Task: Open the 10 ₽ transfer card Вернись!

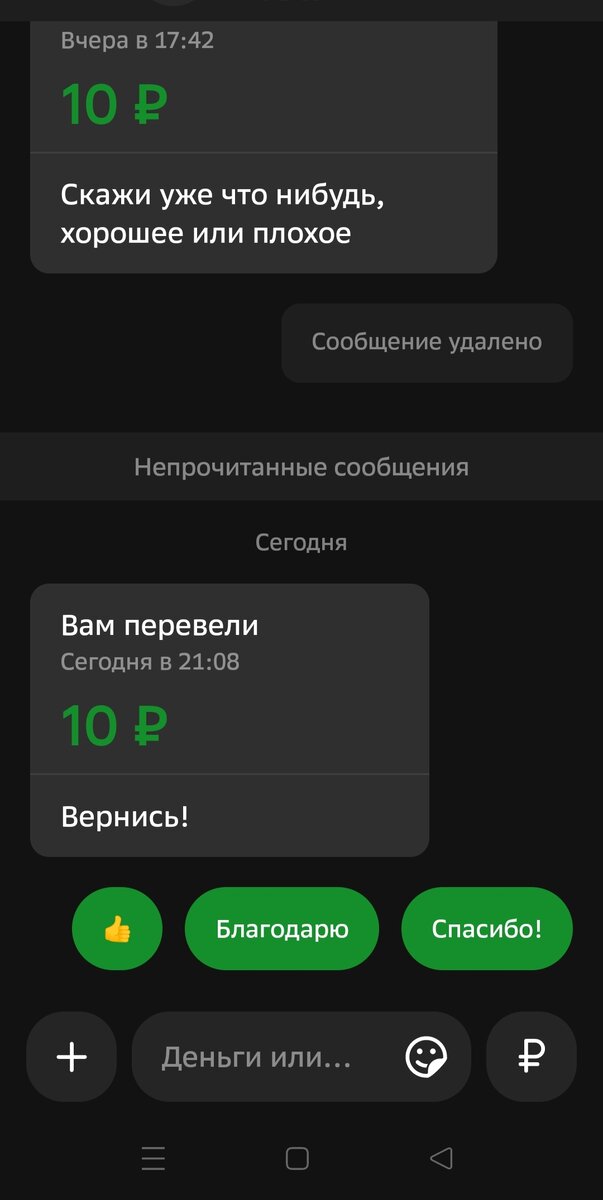Action: click(x=229, y=720)
